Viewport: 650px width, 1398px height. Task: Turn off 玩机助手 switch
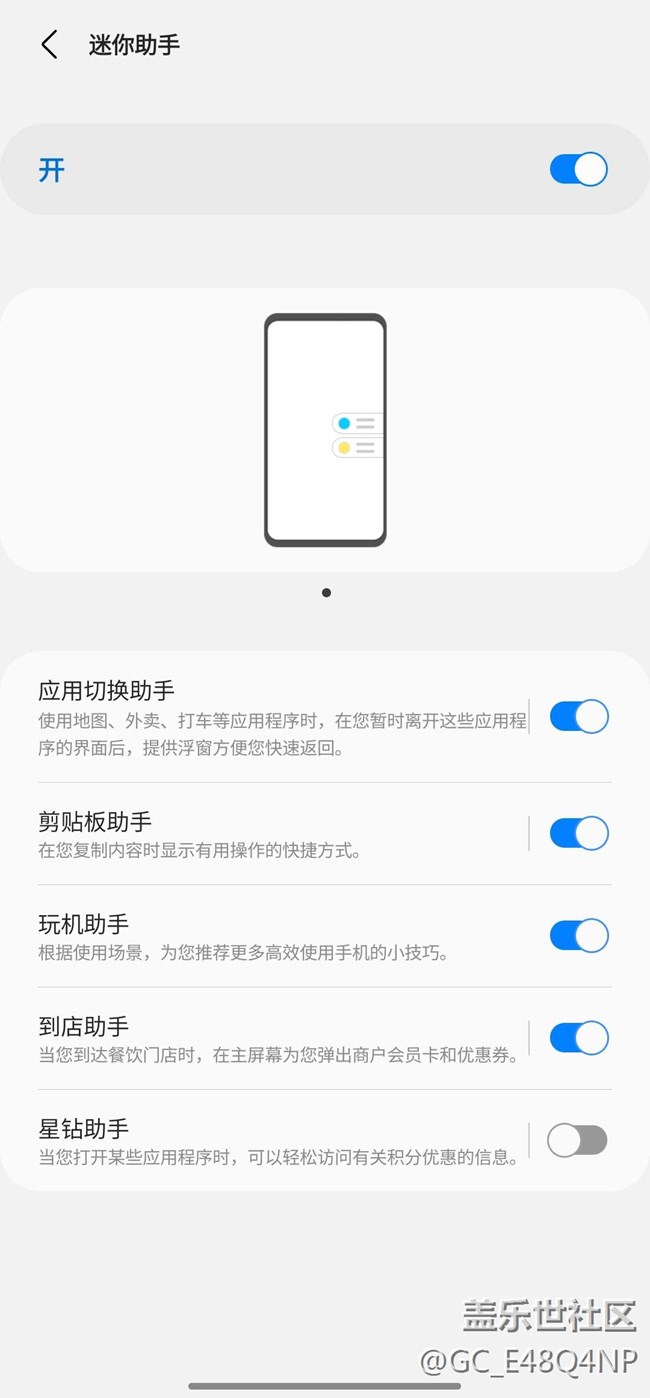tap(578, 936)
